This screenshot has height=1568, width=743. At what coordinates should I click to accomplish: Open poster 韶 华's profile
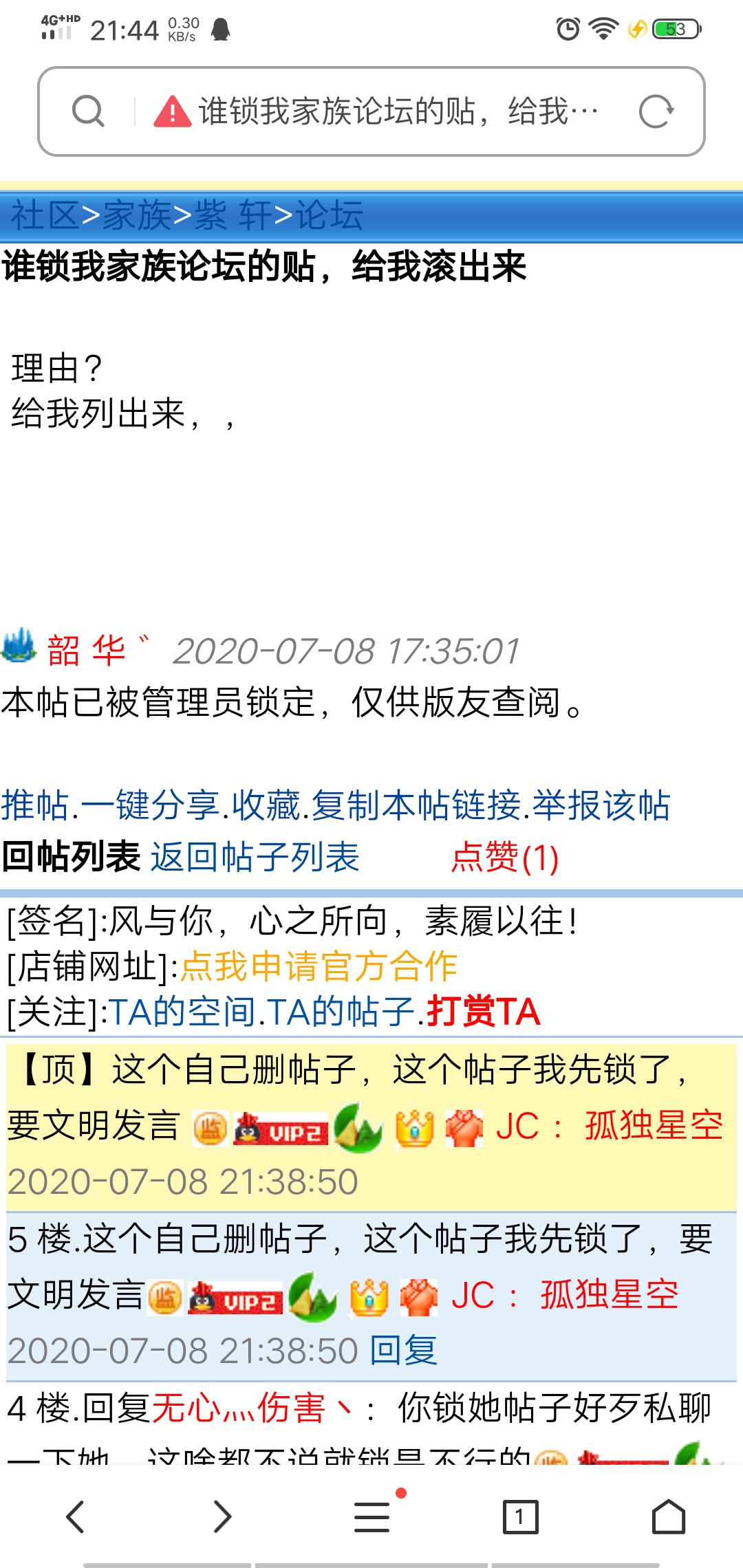pos(87,650)
